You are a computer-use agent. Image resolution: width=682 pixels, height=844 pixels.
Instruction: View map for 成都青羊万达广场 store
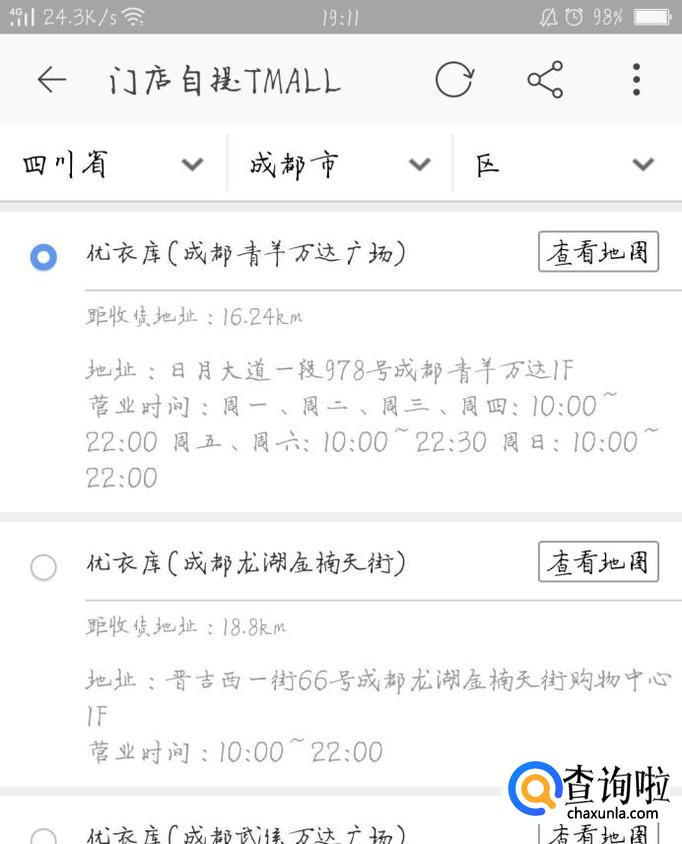599,253
